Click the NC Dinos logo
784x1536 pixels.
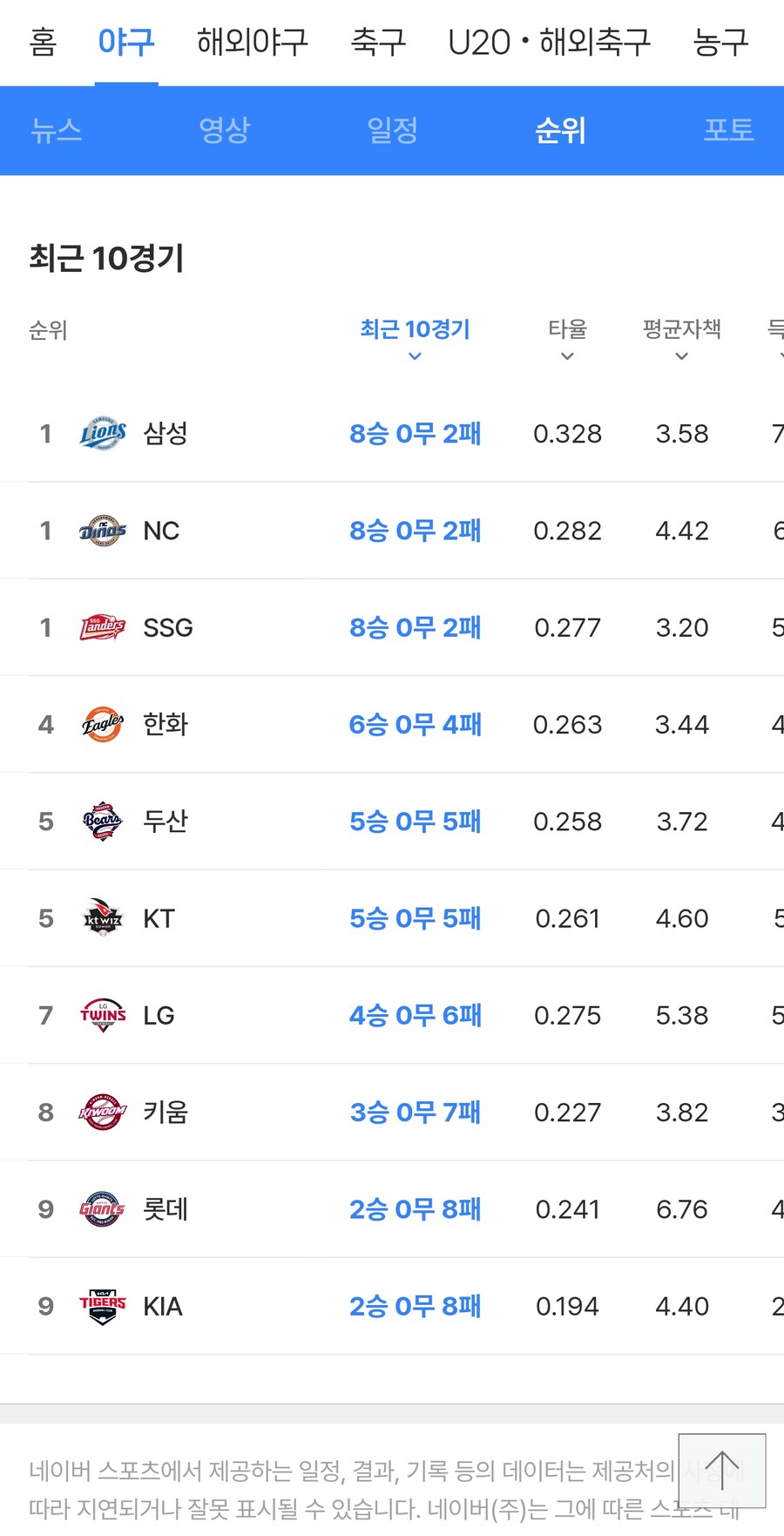click(102, 530)
